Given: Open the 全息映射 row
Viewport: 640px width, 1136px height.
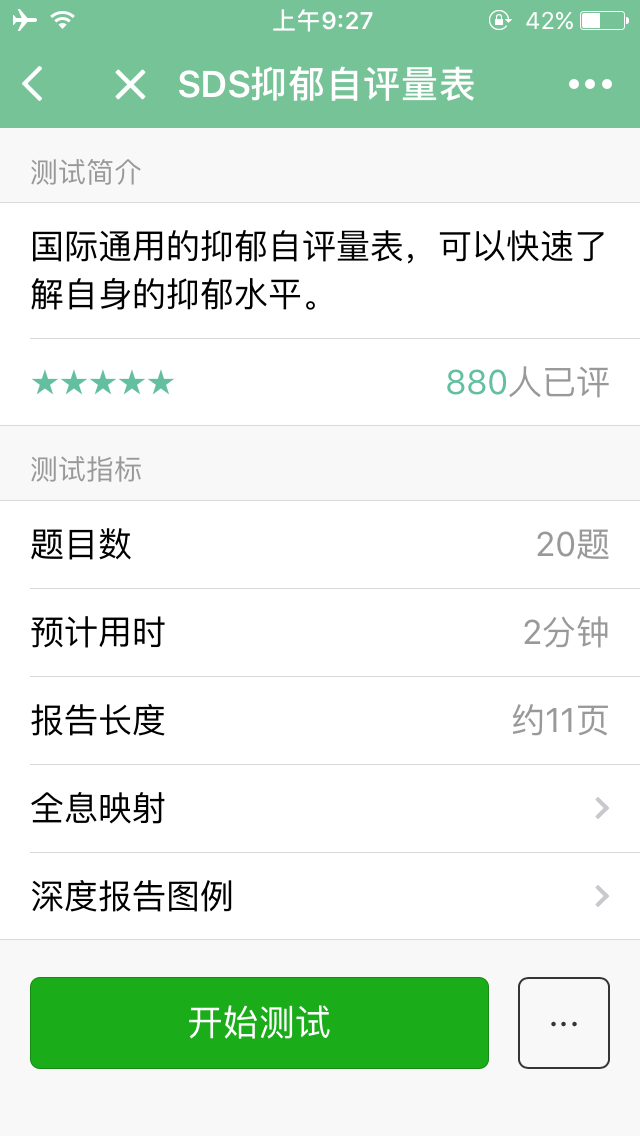Looking at the screenshot, I should (320, 808).
